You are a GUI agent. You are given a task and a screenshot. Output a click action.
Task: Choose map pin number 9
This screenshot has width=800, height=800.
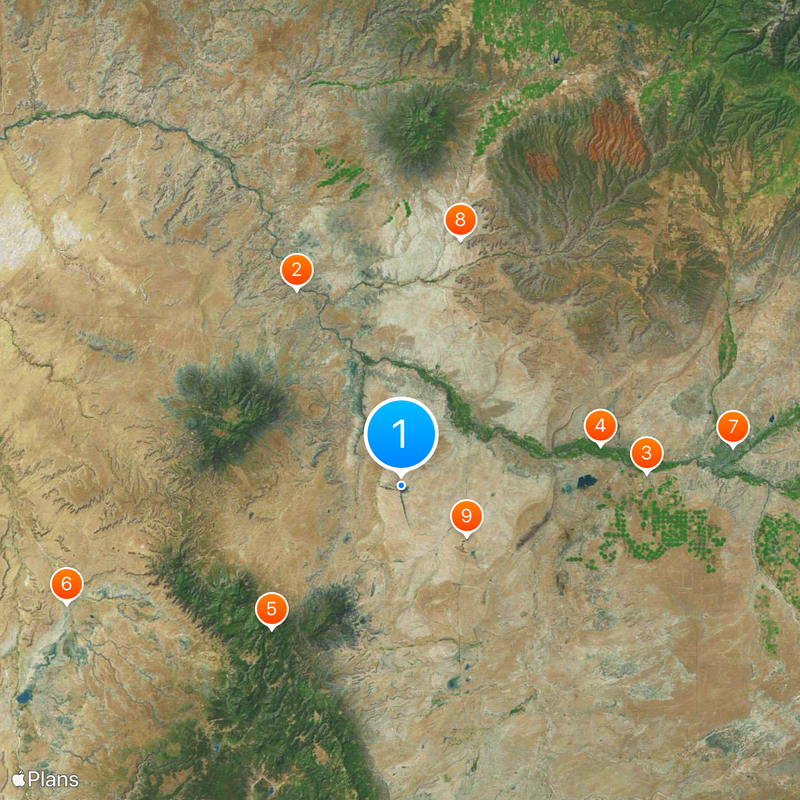(466, 516)
